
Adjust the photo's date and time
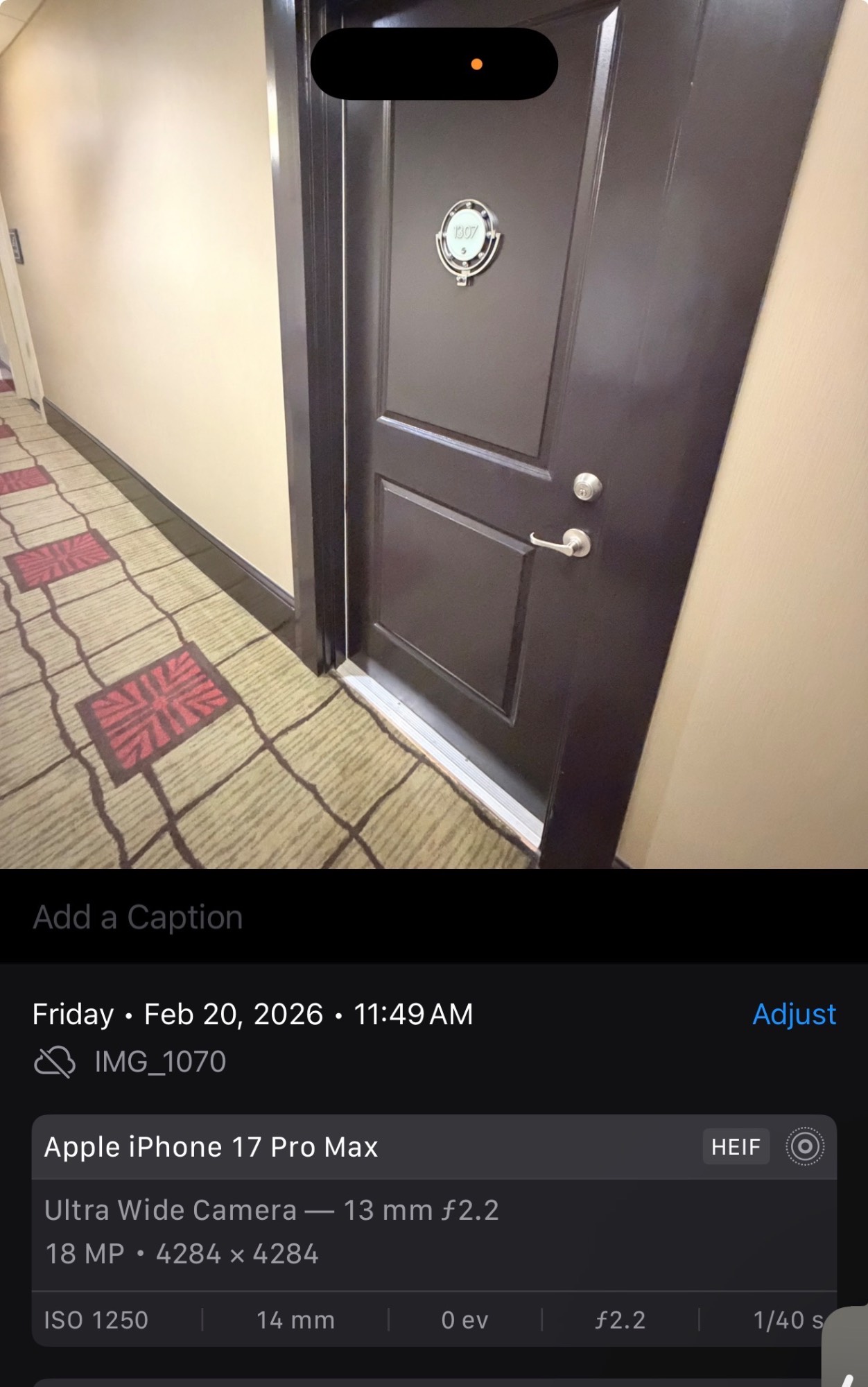[x=794, y=1014]
